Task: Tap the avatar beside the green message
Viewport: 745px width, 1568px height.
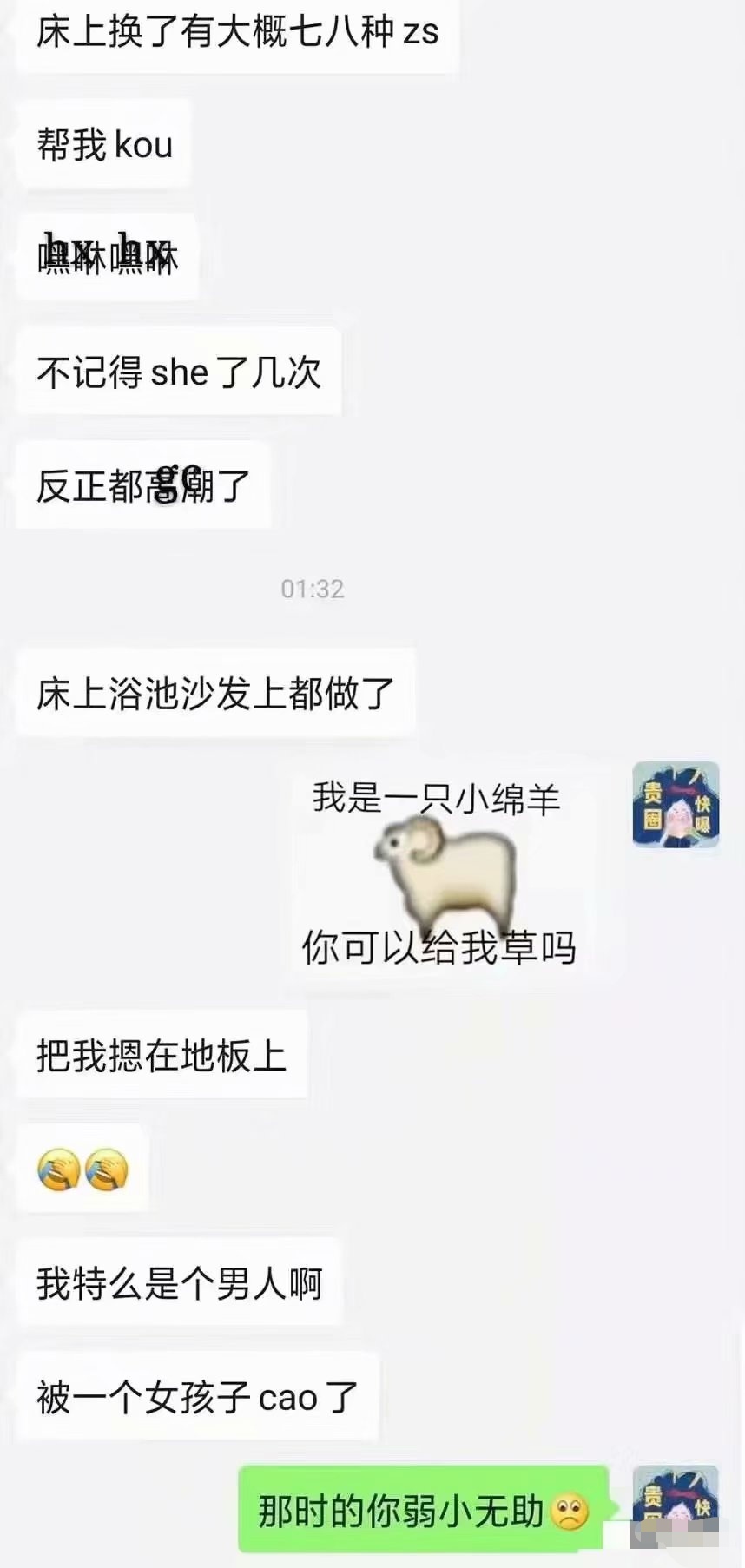Action: tap(676, 1506)
